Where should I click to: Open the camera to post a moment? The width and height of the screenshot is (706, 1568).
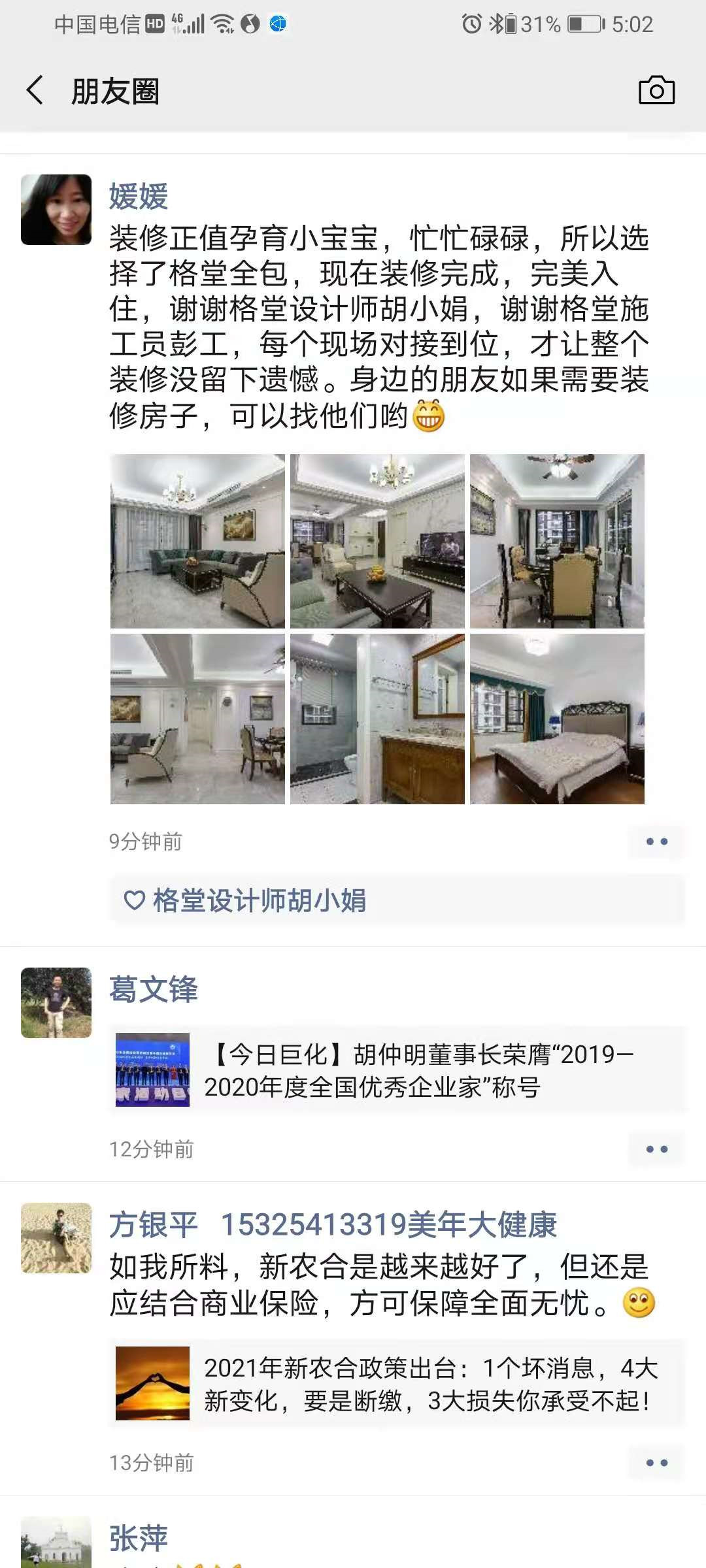click(656, 90)
